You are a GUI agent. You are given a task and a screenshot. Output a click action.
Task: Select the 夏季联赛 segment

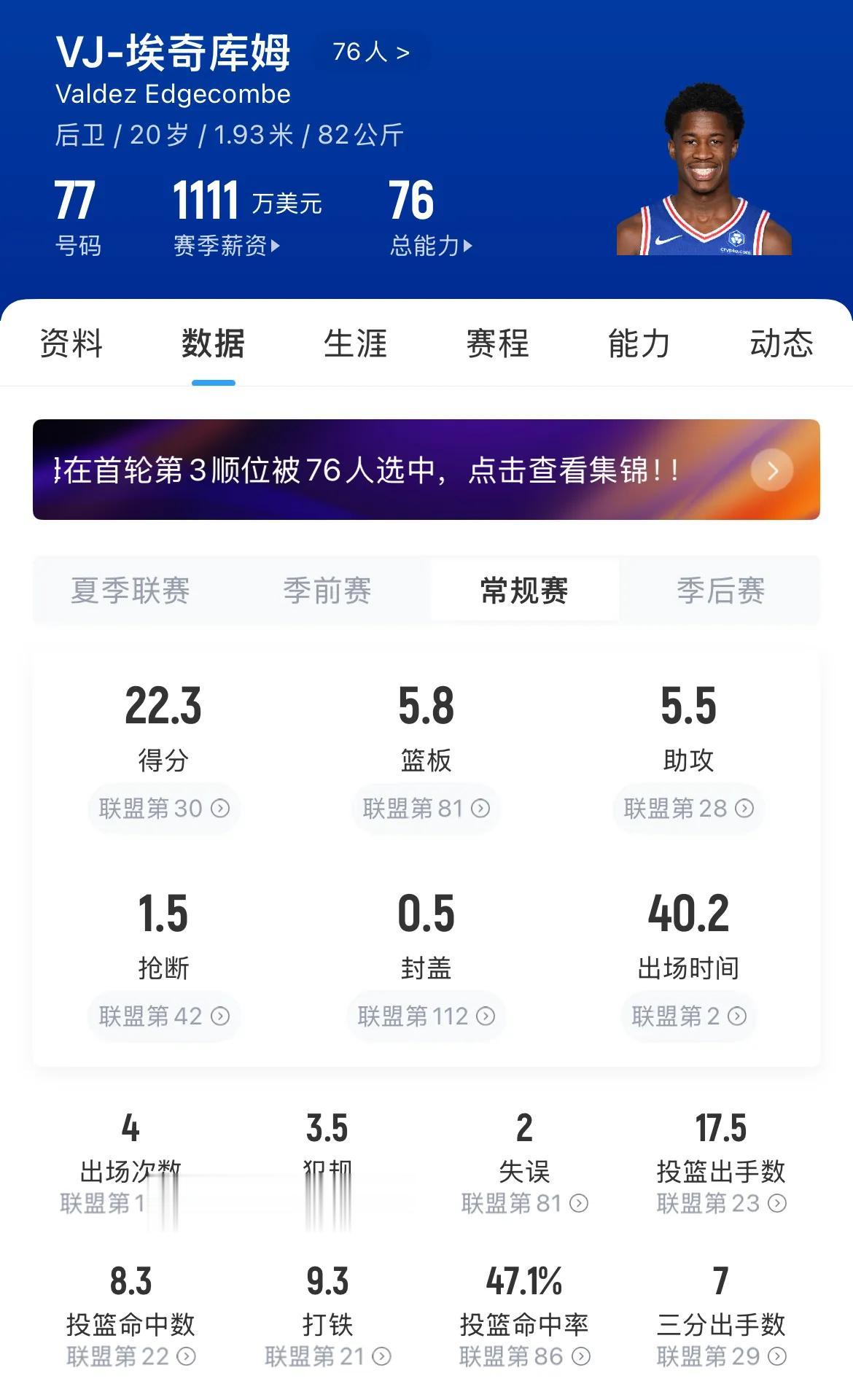(131, 590)
